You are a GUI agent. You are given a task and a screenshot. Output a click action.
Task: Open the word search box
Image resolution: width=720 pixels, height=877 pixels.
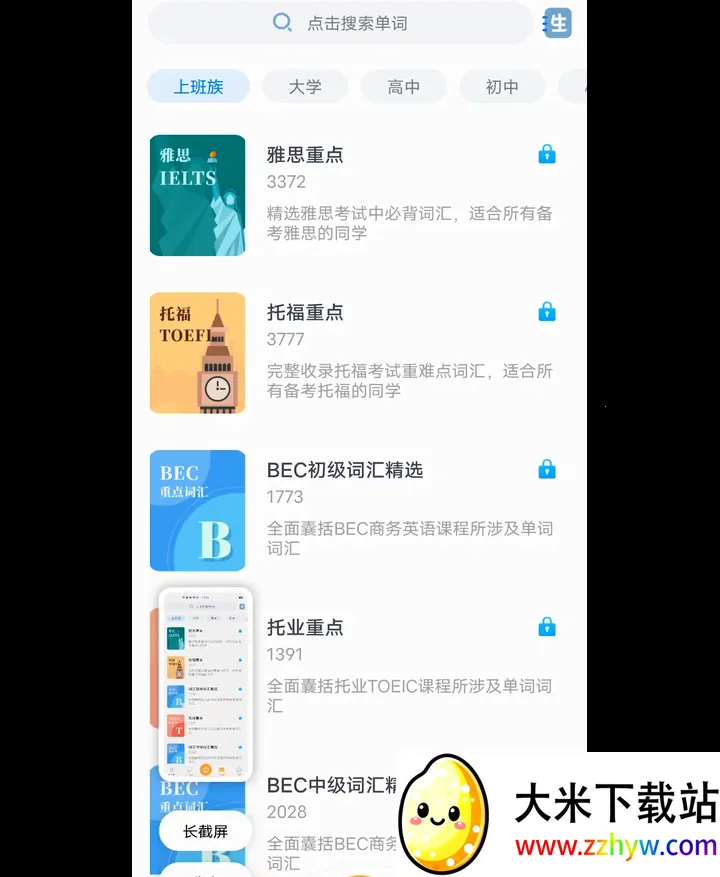340,23
